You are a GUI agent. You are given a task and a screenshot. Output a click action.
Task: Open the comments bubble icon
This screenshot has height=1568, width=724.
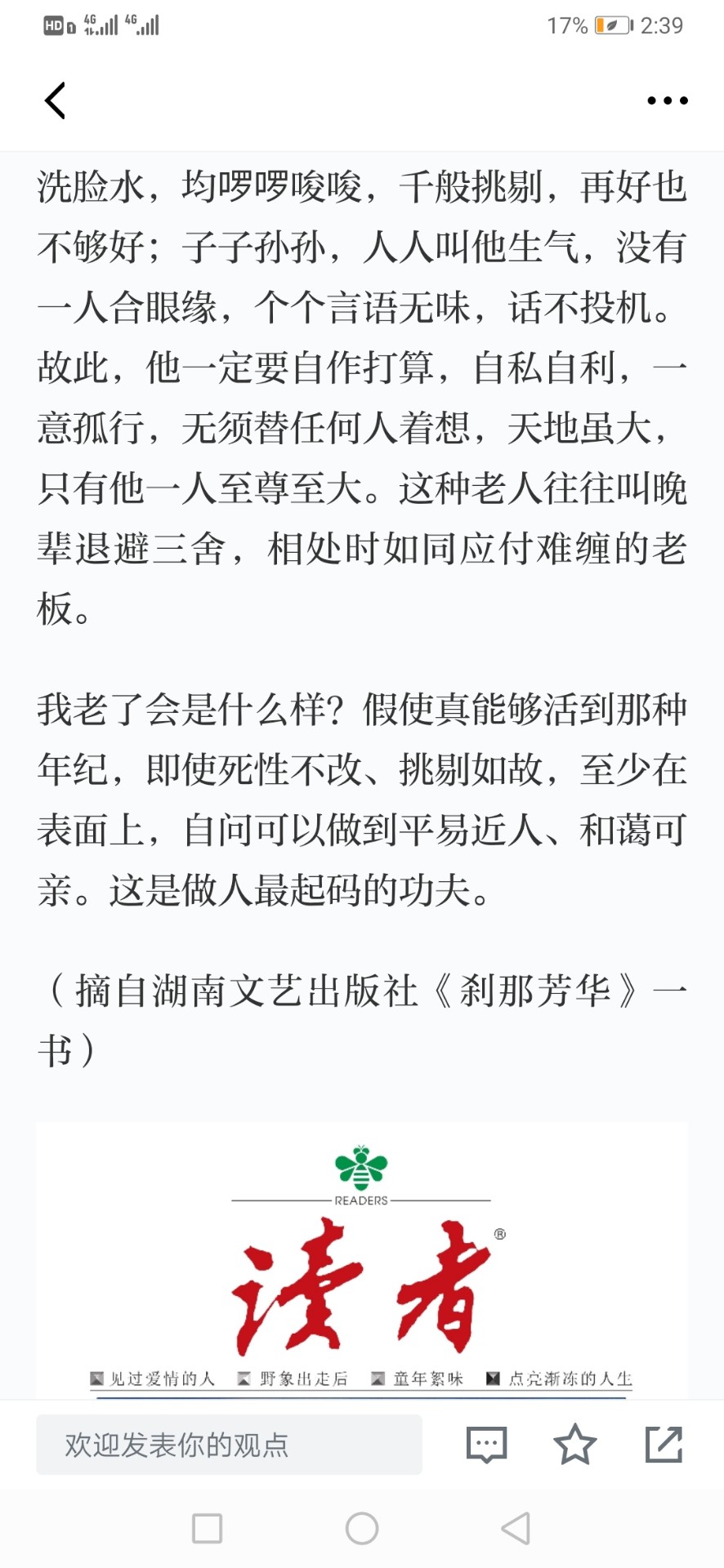click(486, 1445)
